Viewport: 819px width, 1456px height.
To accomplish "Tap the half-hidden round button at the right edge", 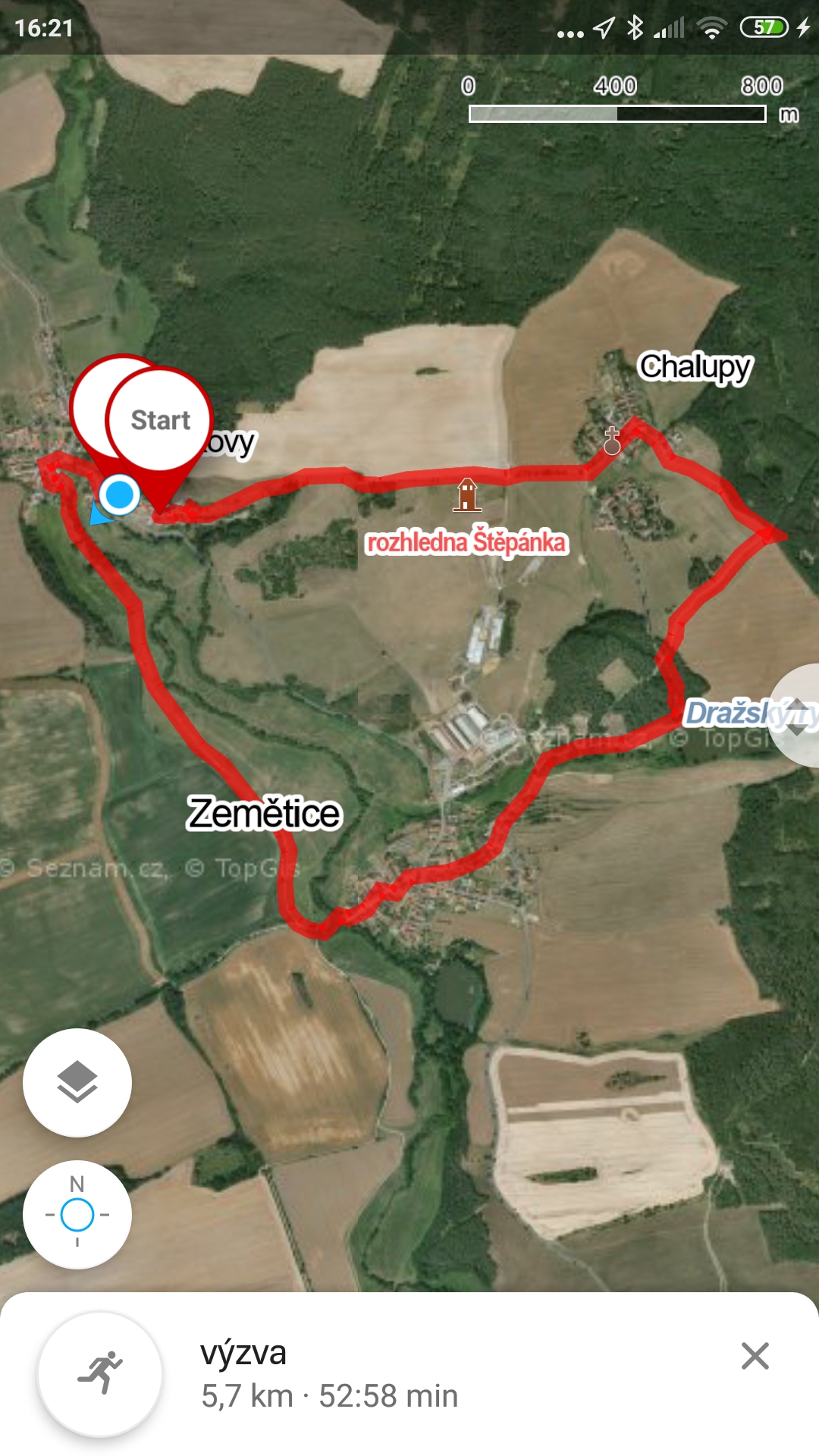I will [796, 715].
